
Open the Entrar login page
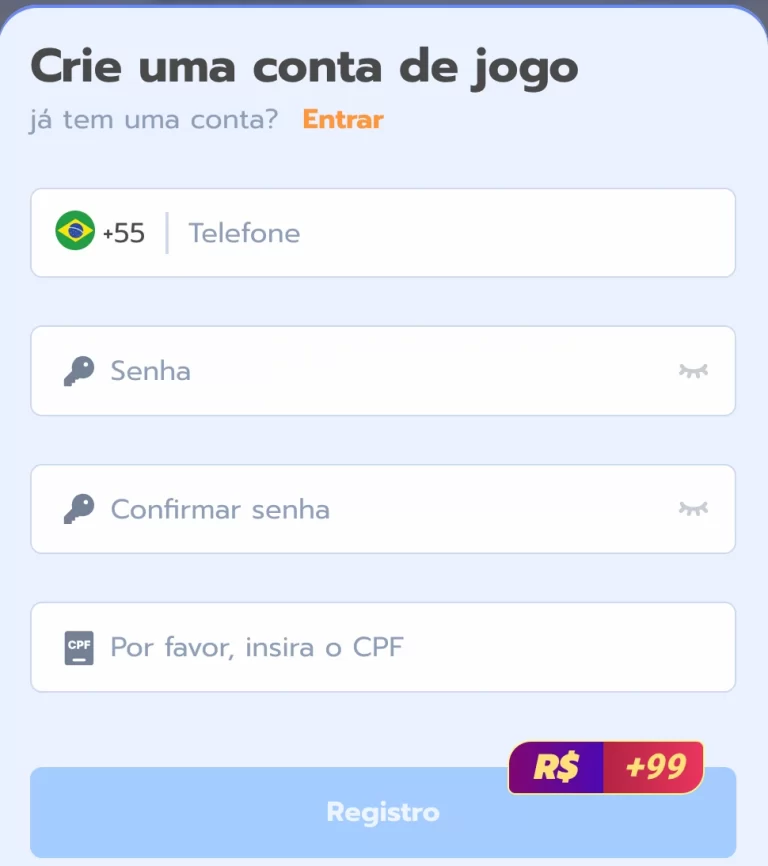pyautogui.click(x=342, y=119)
